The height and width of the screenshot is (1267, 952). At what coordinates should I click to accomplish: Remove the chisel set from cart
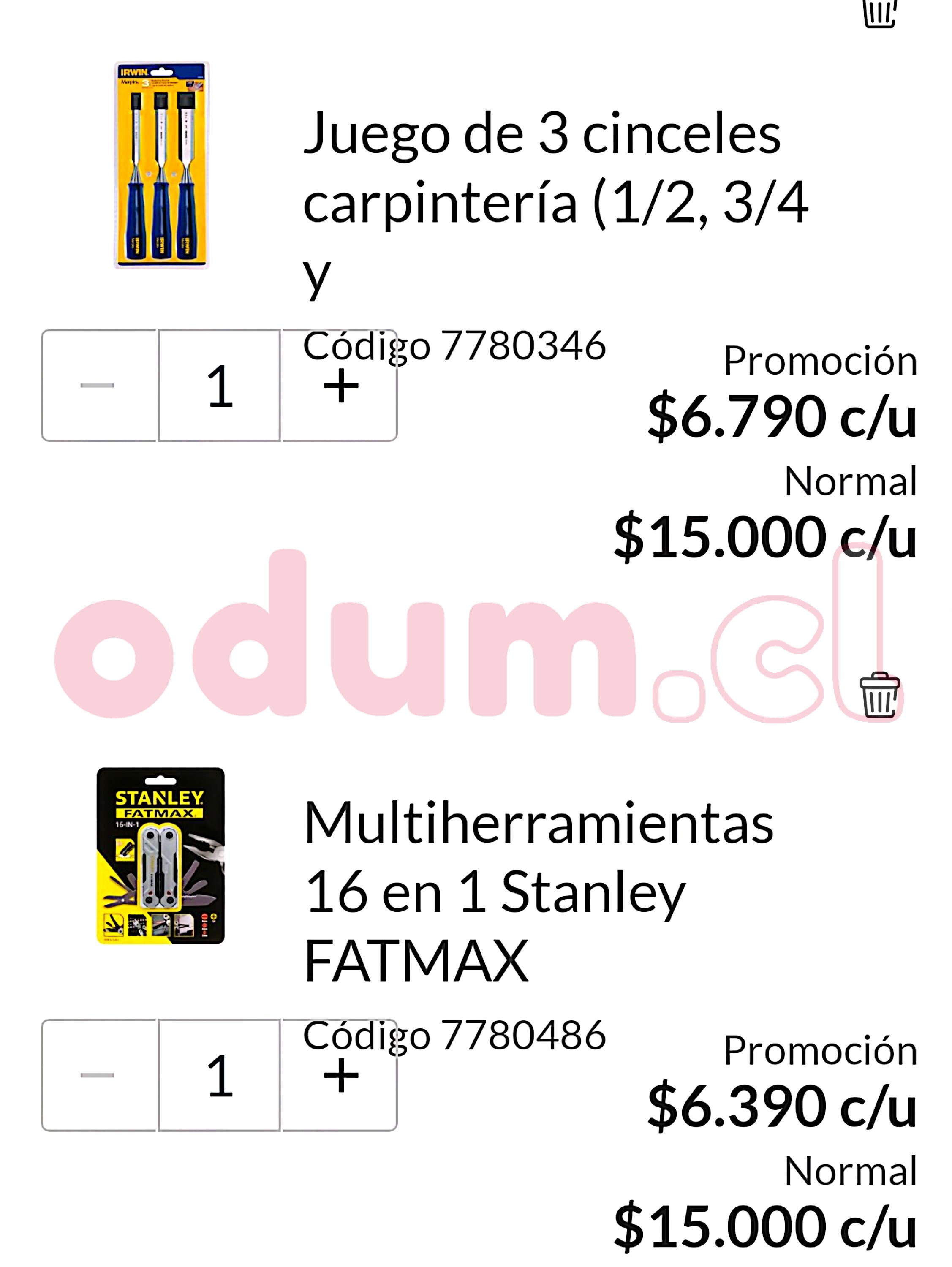click(879, 13)
